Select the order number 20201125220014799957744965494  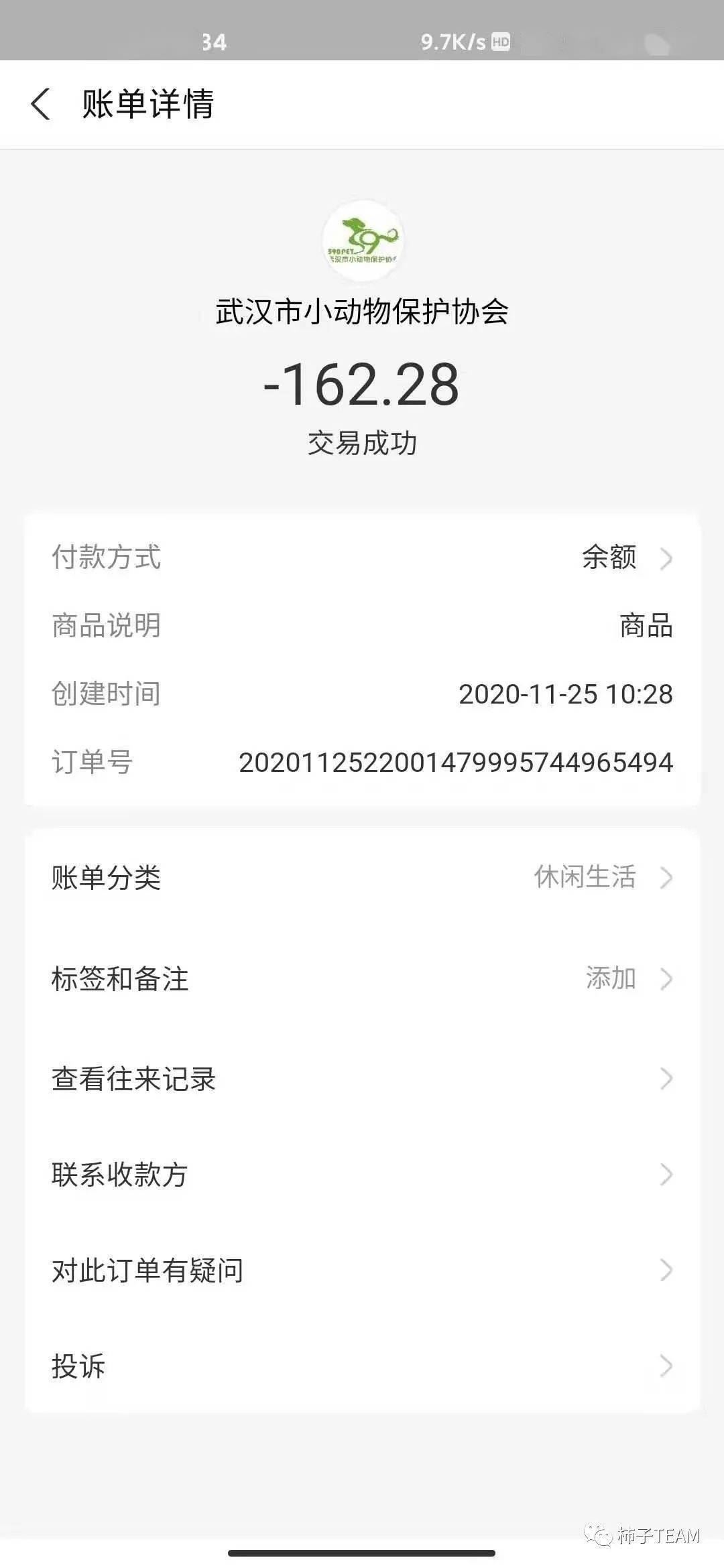(459, 763)
